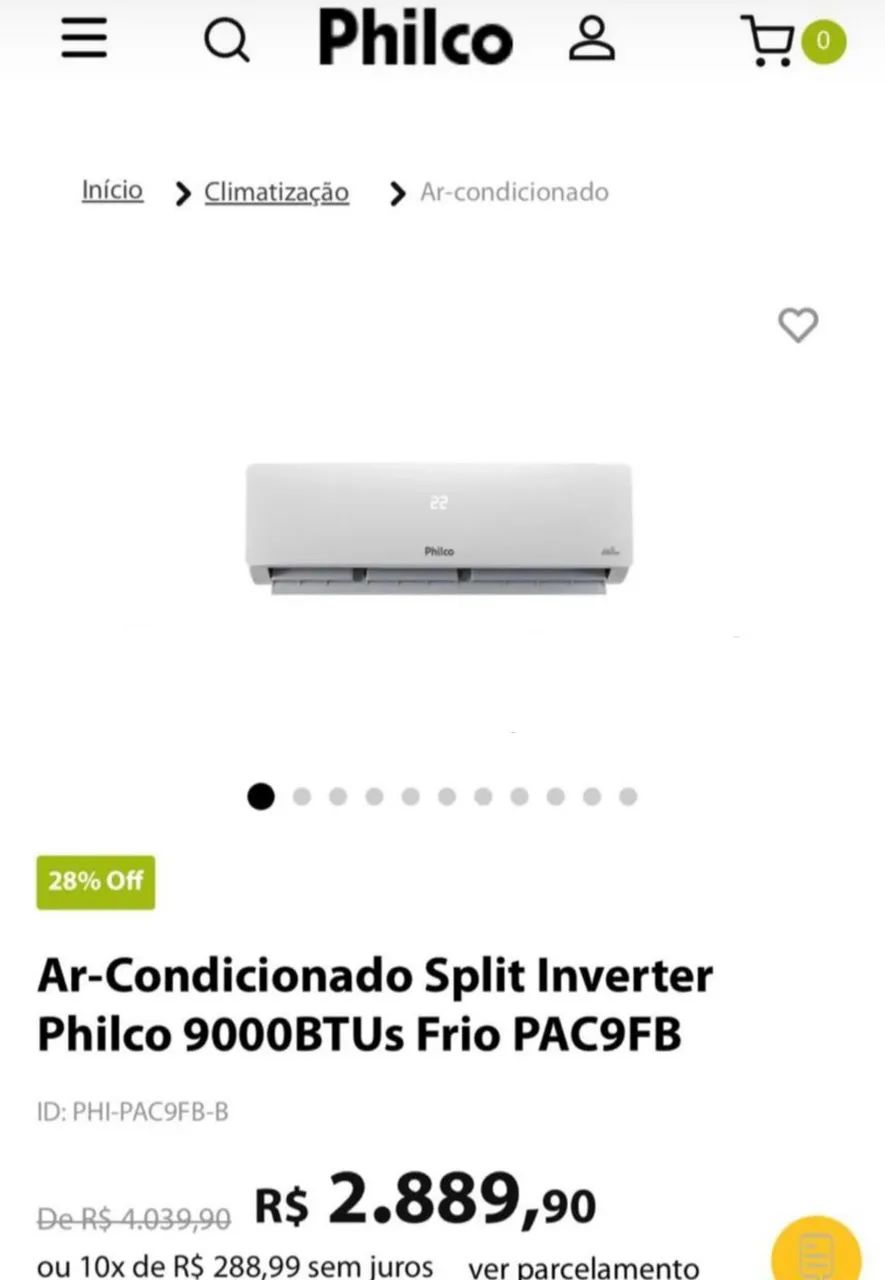
Task: Open the Ar-condicionado breadcrumb entry
Action: (514, 192)
